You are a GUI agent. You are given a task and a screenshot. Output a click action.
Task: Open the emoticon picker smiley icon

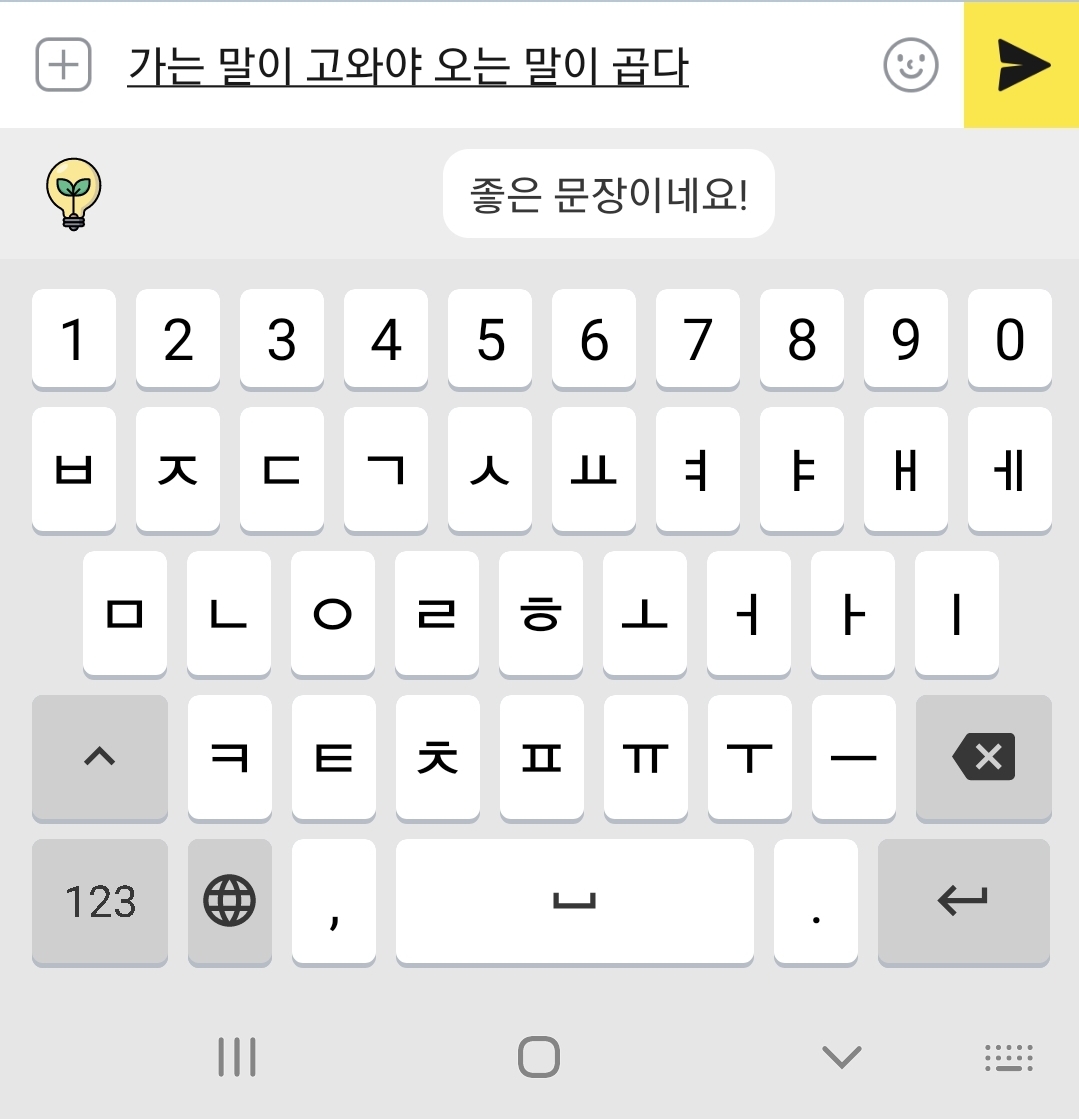tap(911, 66)
